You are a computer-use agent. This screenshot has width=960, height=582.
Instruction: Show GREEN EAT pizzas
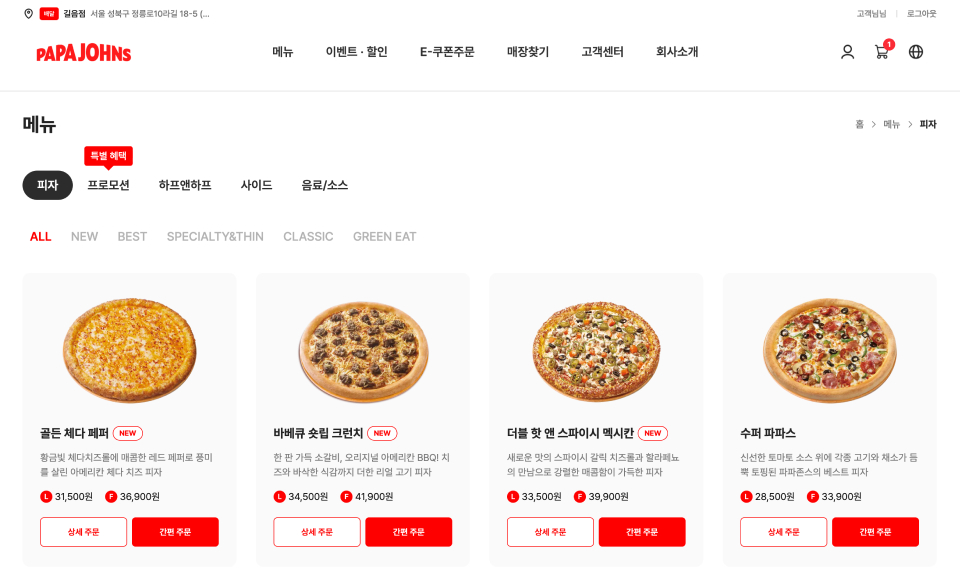[384, 237]
